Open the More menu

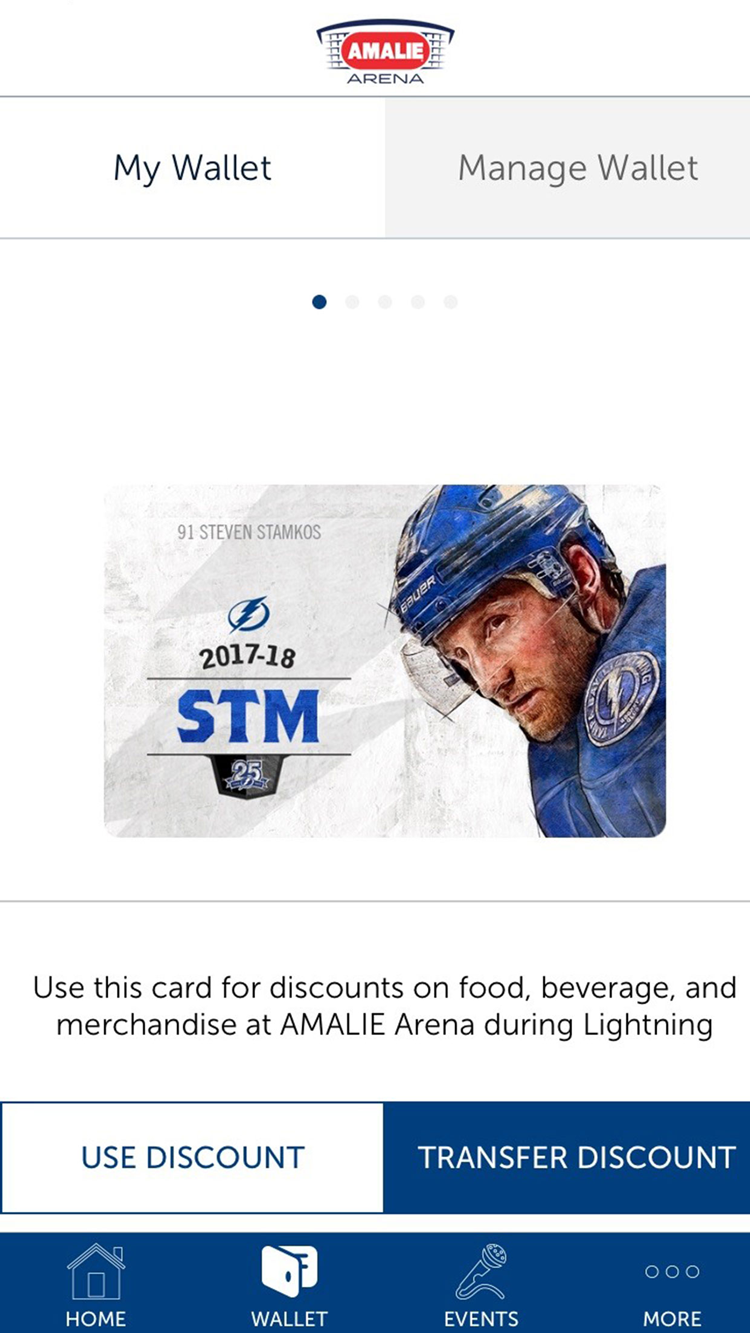point(672,1284)
